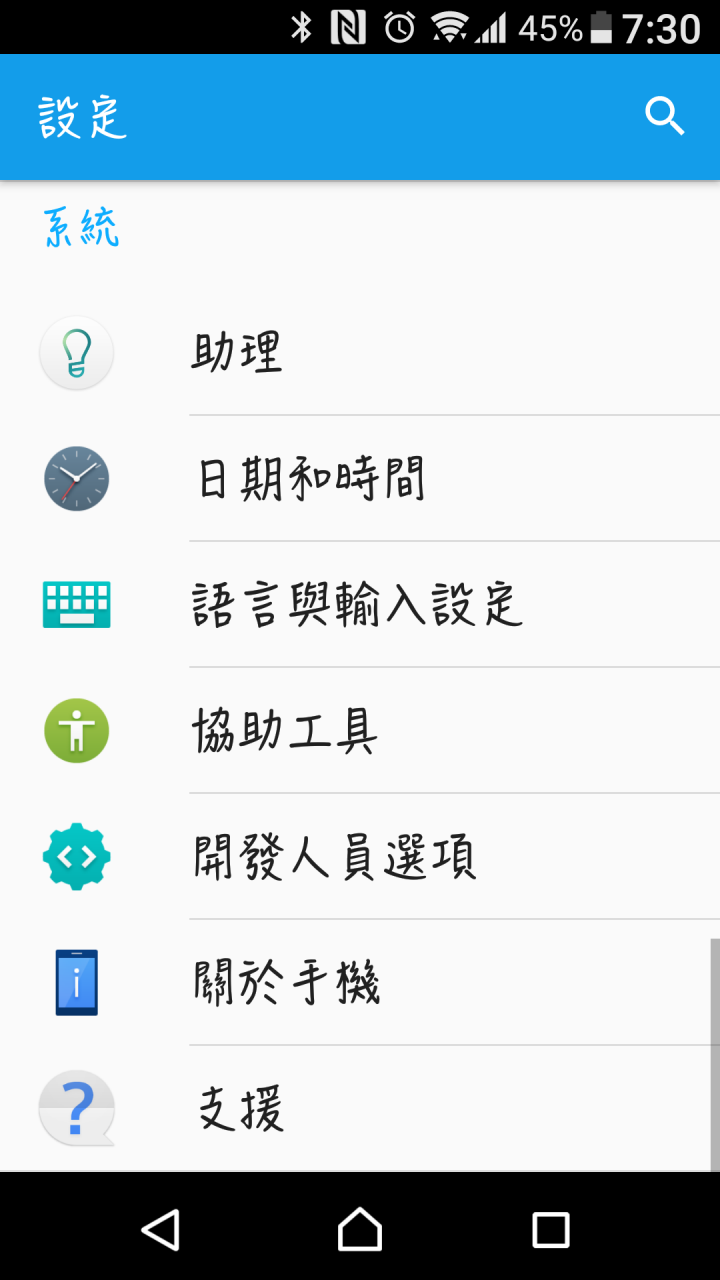Tap the system back button
This screenshot has height=1280, width=720.
coord(161,1229)
